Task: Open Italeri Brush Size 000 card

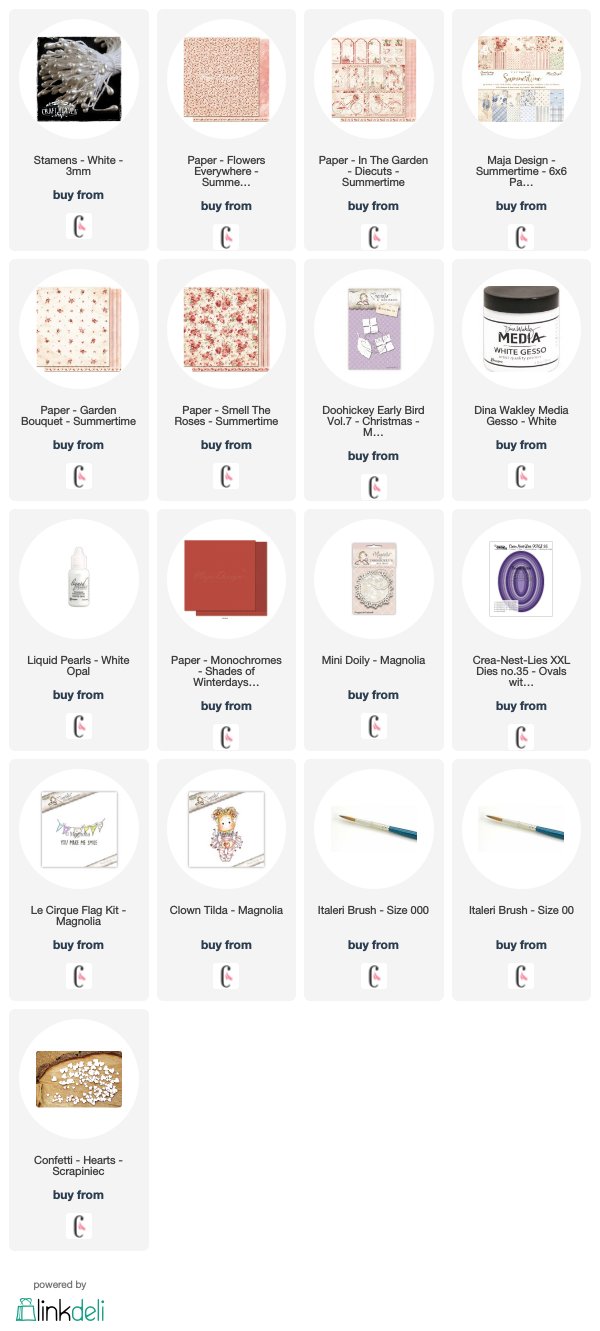Action: [373, 880]
